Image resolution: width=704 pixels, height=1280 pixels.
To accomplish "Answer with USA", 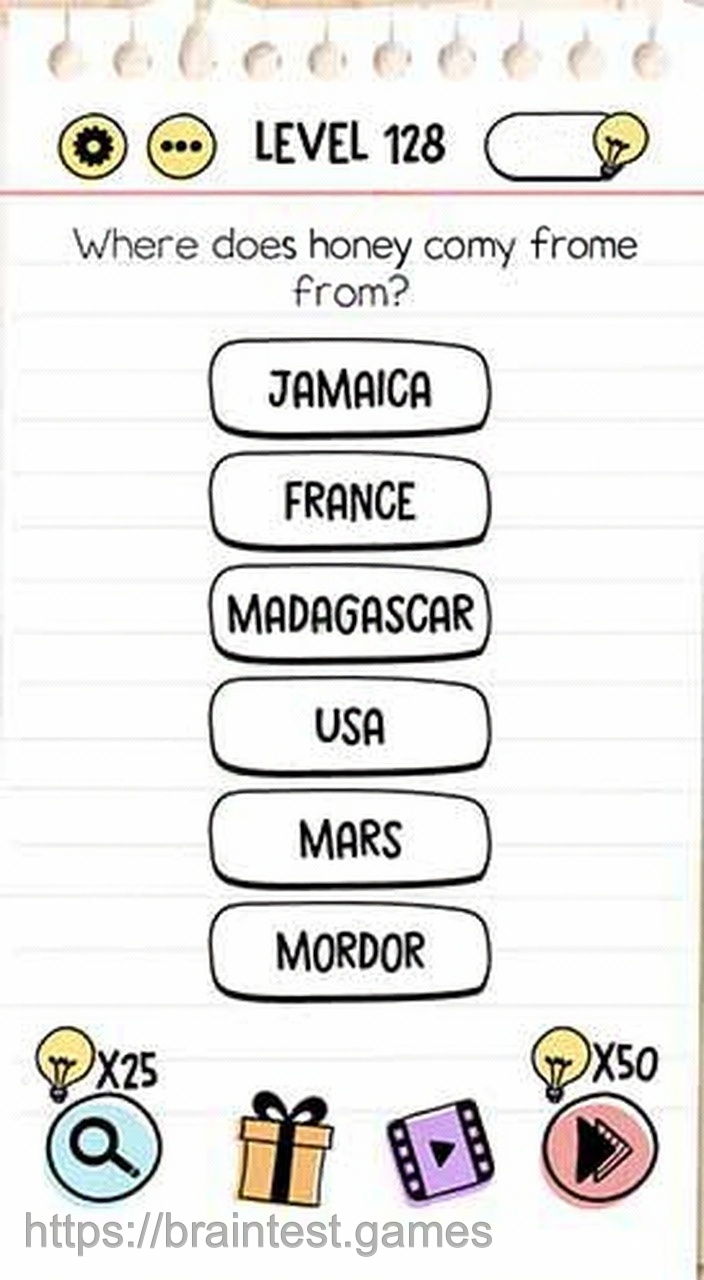I will click(x=350, y=727).
